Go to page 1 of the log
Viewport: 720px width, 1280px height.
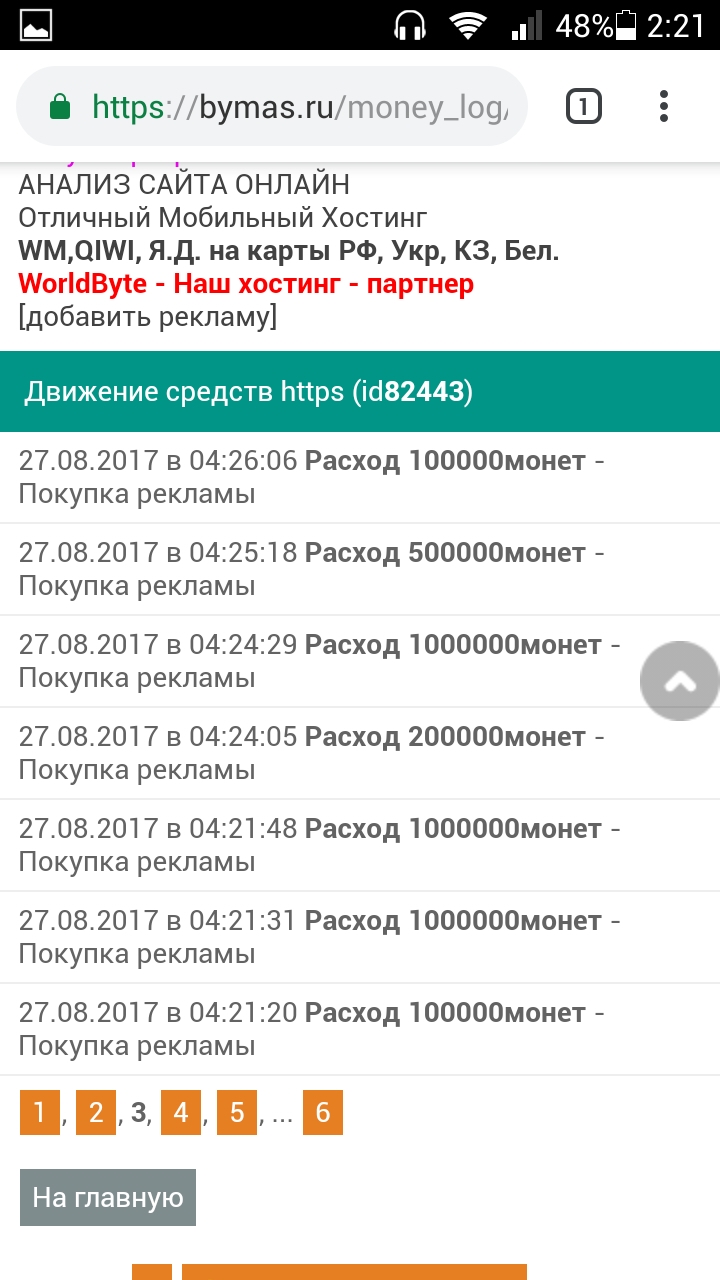click(x=40, y=1113)
